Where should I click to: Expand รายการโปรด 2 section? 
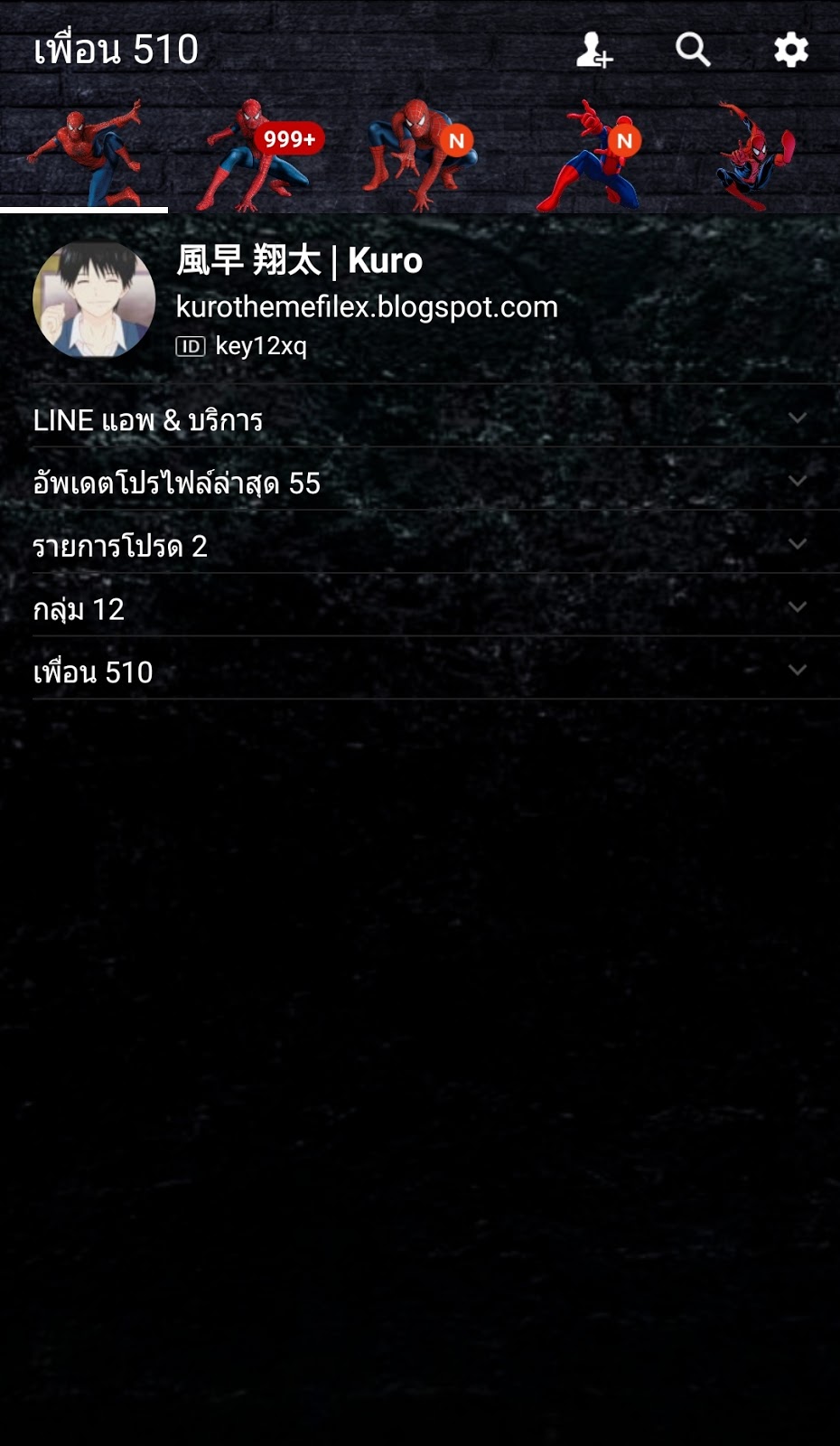tap(420, 545)
